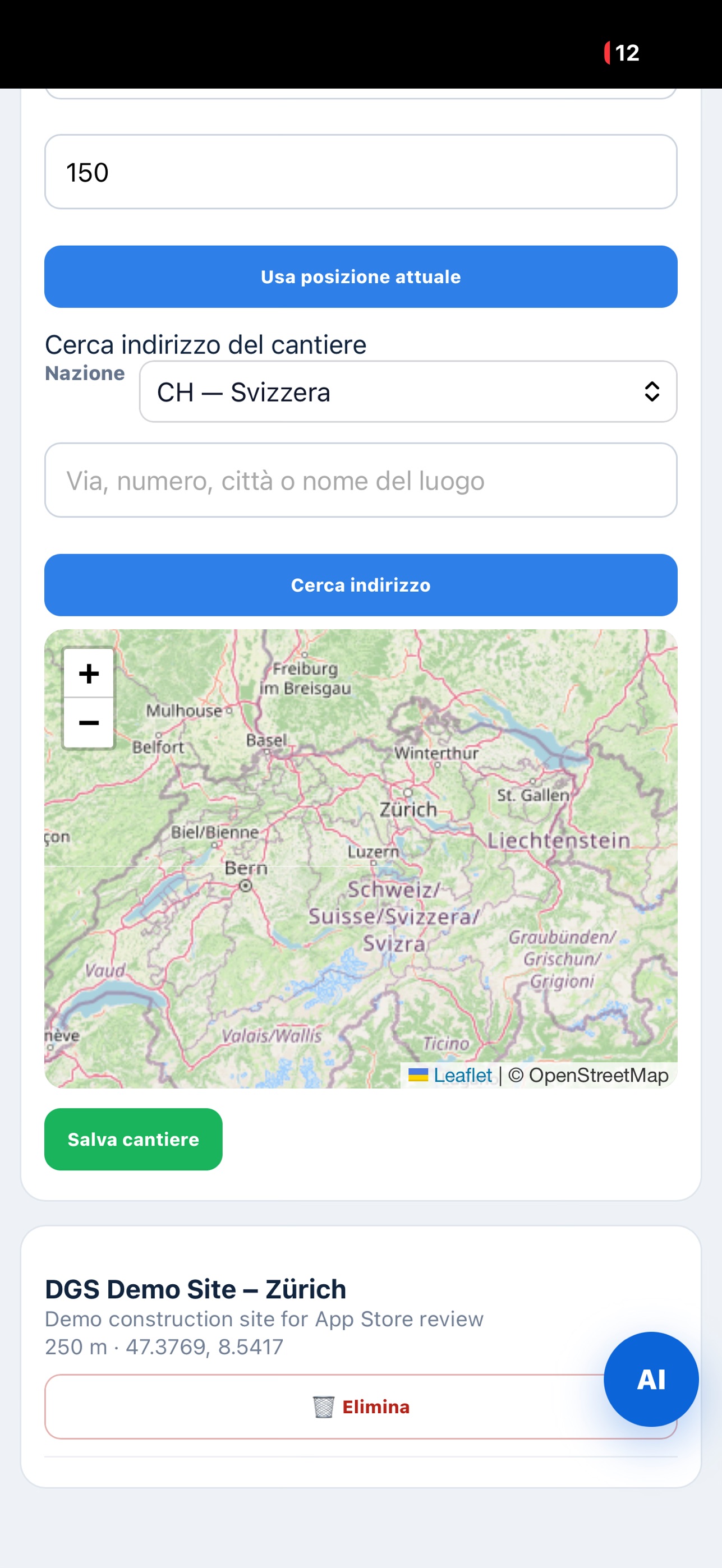The width and height of the screenshot is (722, 1568).
Task: Open the Nazione dropdown CH — Svizzera
Action: 408,392
